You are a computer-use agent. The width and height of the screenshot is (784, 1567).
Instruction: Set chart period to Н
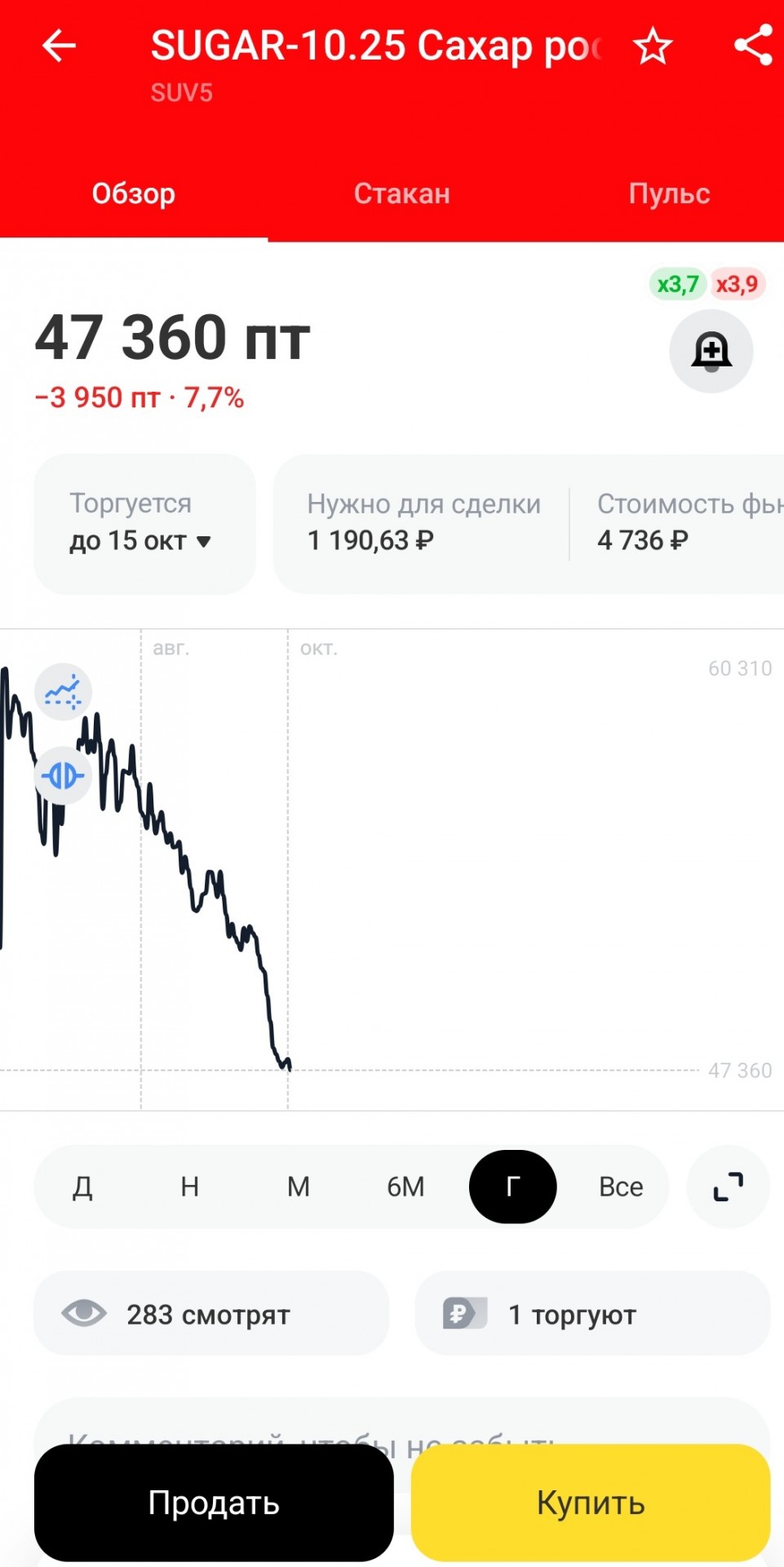click(x=189, y=1187)
